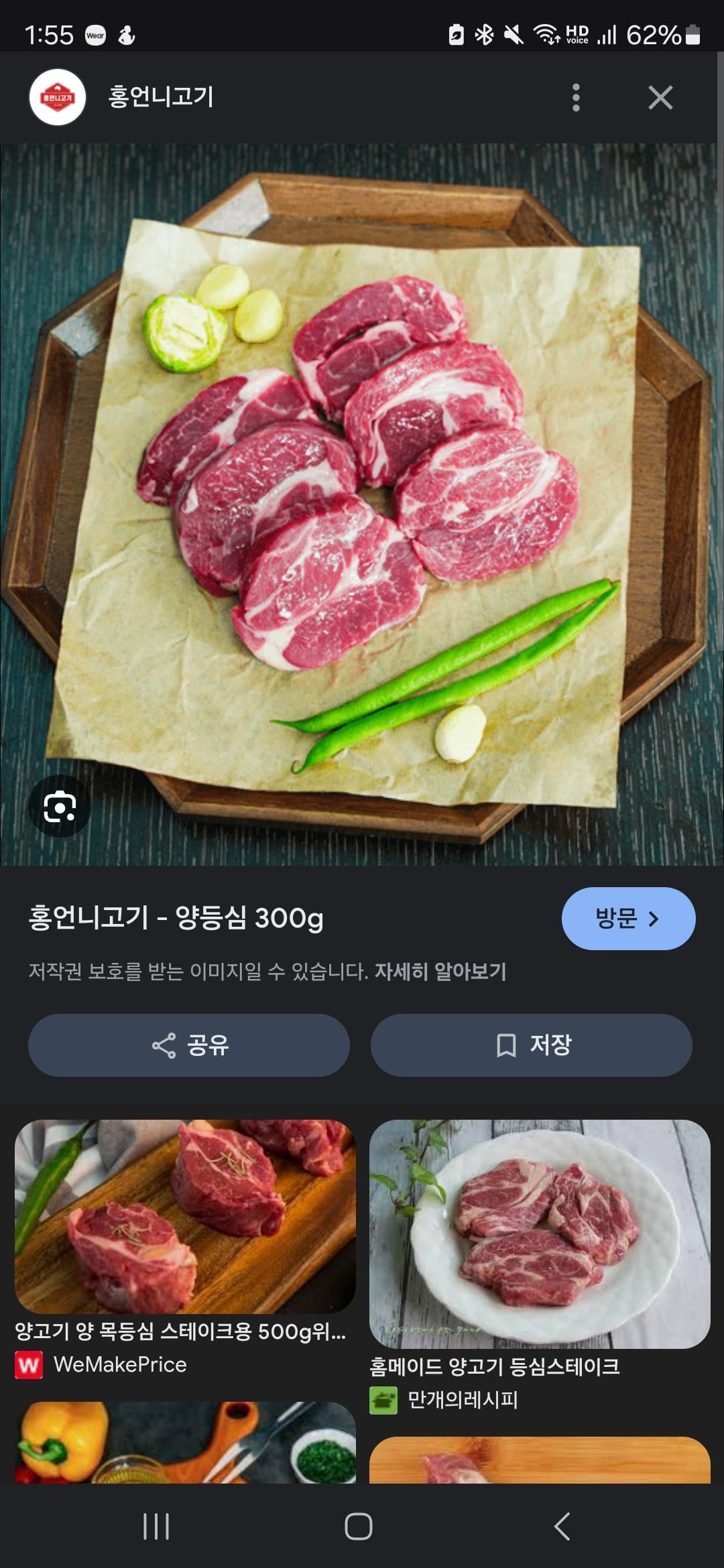
Task: Tap the 방문 button to visit site
Action: [x=628, y=918]
